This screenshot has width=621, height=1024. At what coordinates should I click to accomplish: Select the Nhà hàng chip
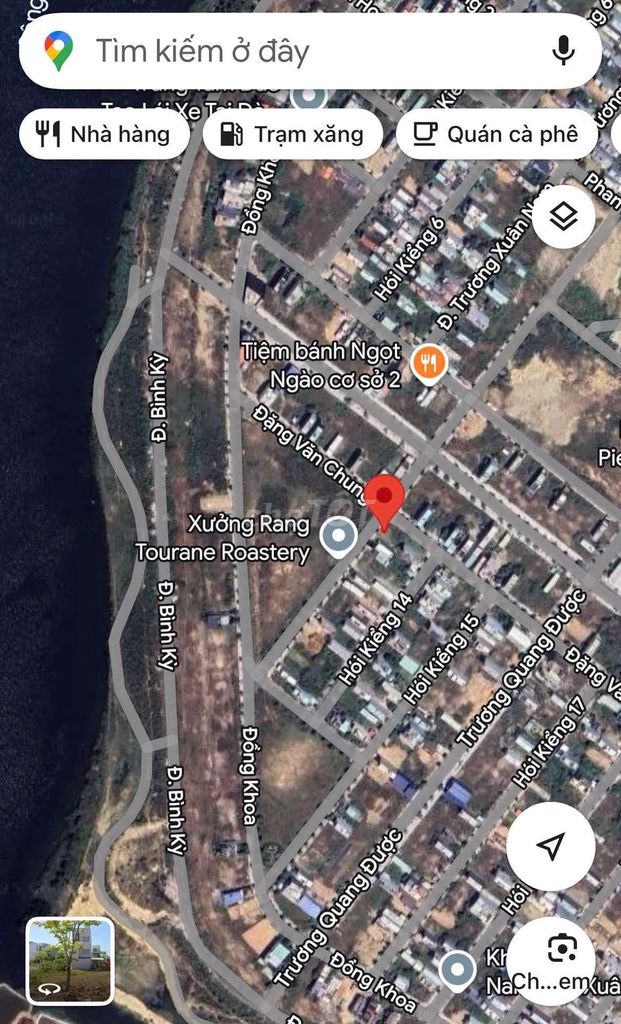tap(104, 134)
